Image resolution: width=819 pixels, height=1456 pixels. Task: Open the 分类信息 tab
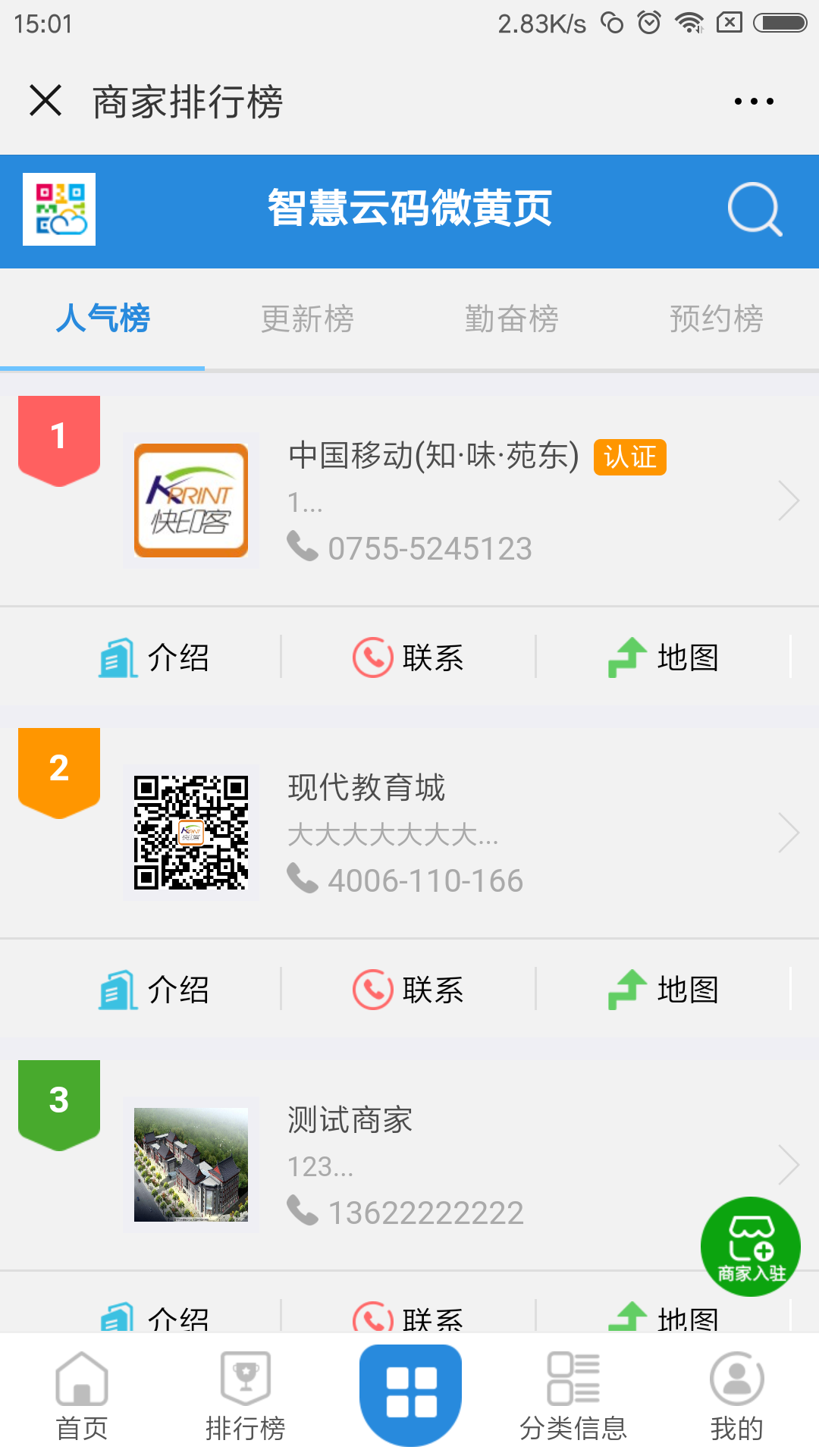(x=573, y=1395)
